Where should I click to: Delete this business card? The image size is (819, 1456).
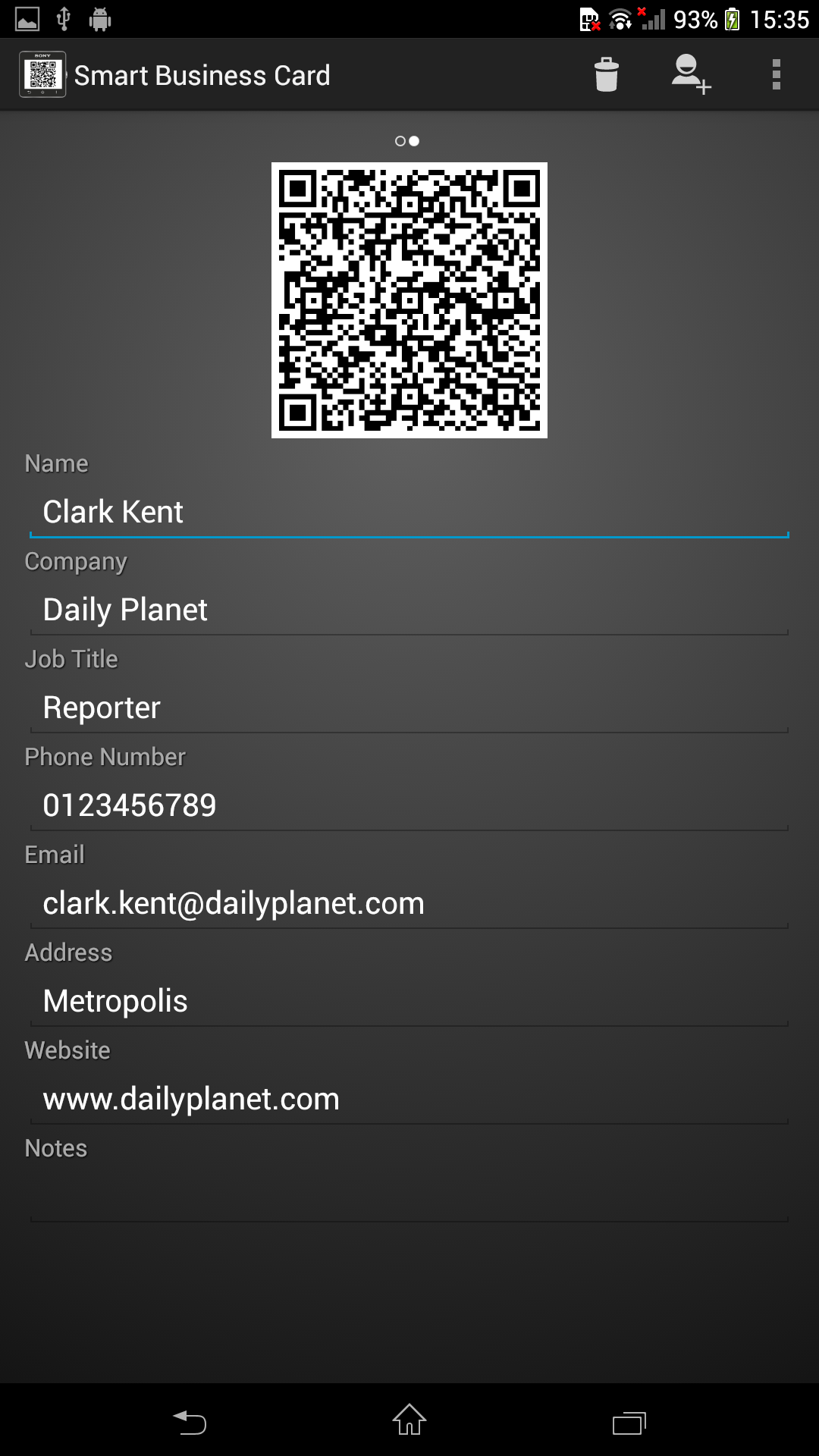click(x=607, y=75)
